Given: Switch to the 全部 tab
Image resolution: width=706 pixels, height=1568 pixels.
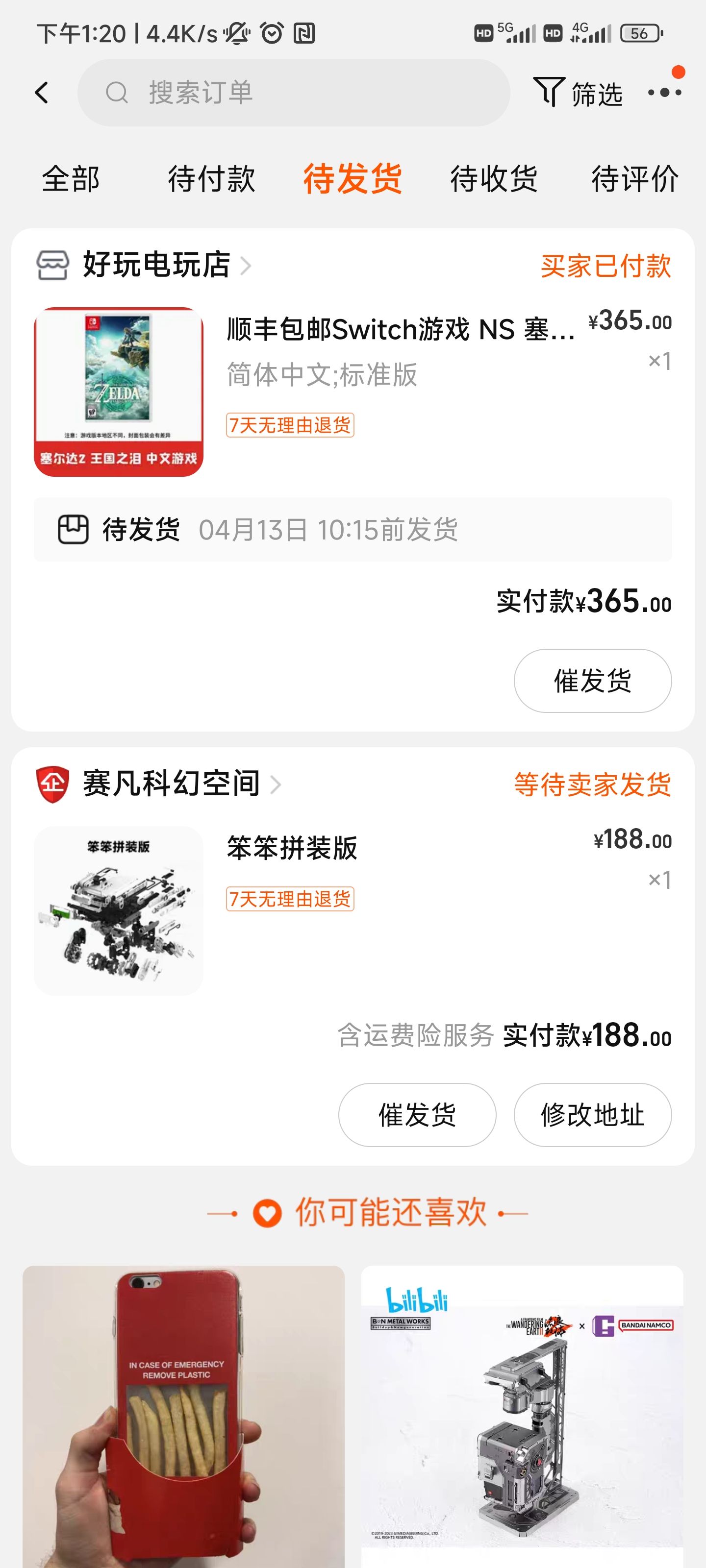Looking at the screenshot, I should tap(71, 179).
